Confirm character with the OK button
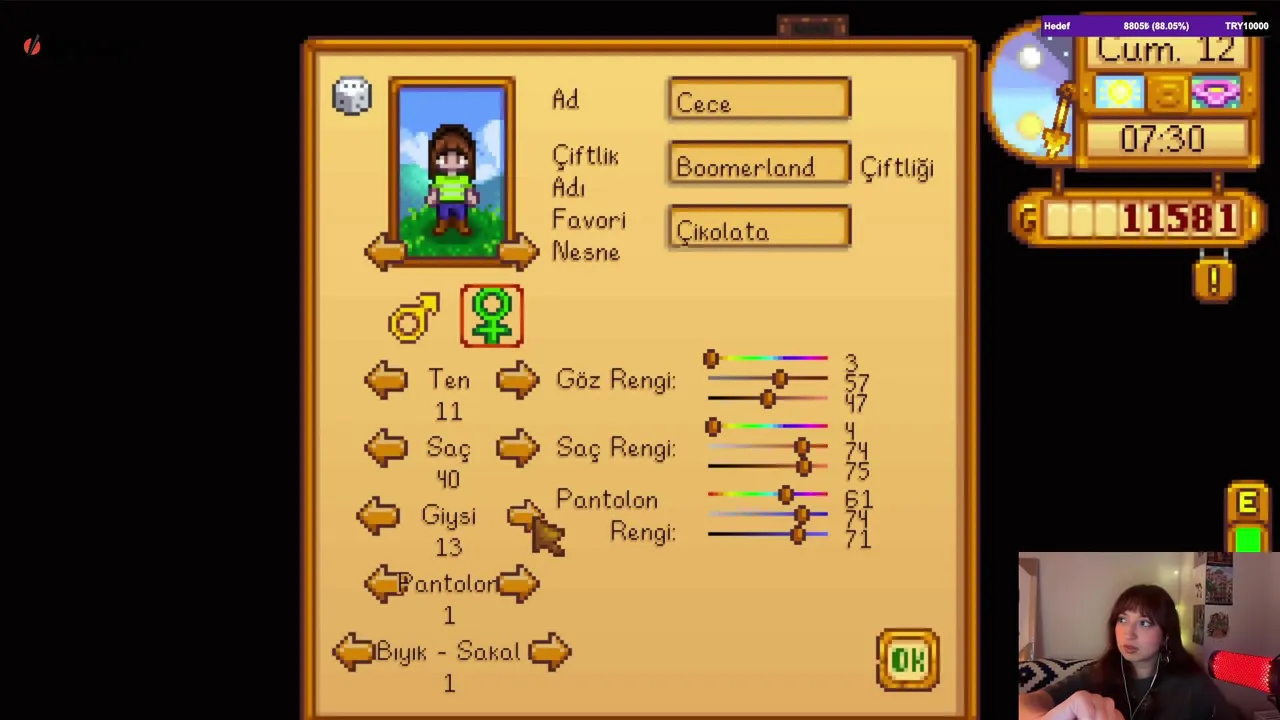 [x=907, y=660]
